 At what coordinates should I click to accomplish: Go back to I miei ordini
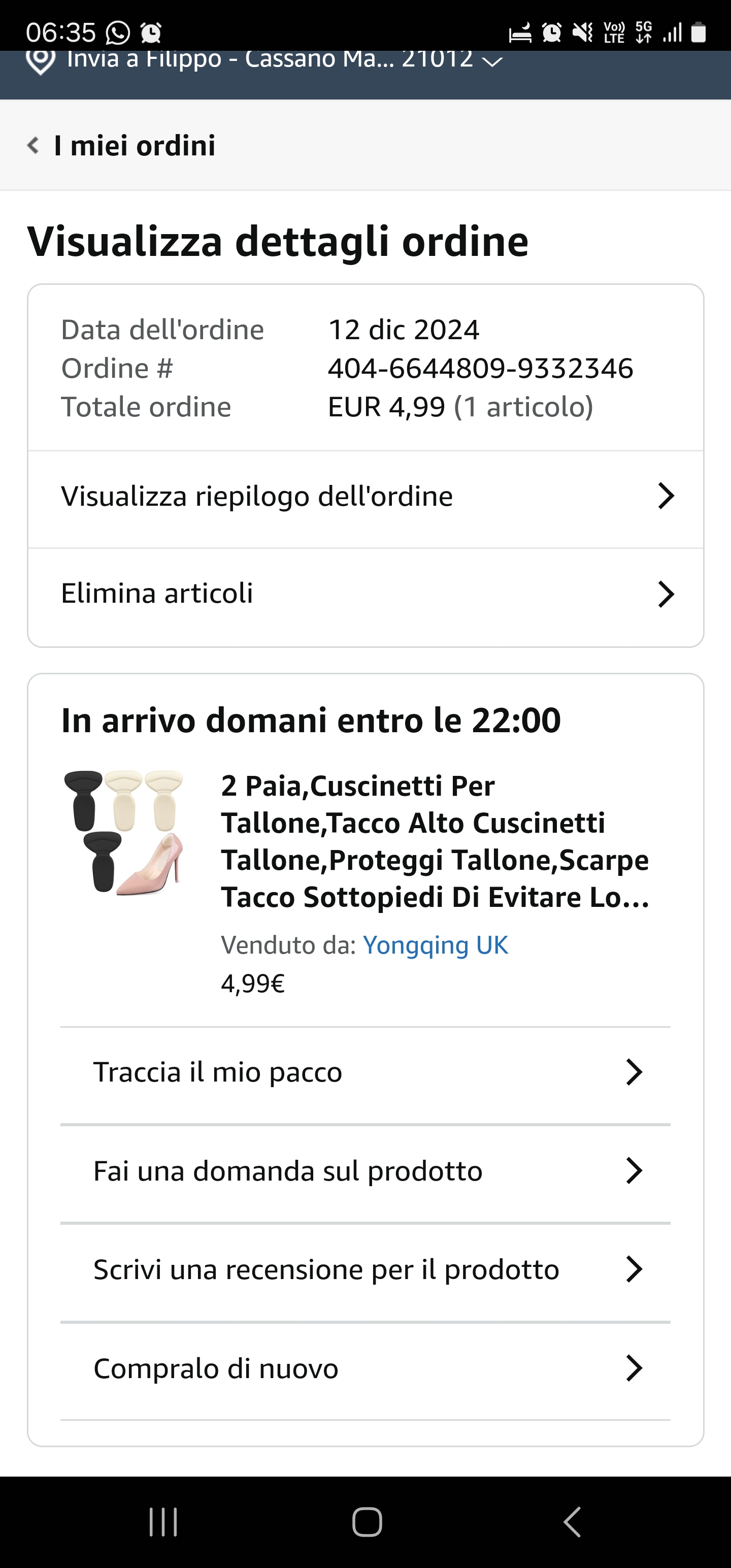point(122,146)
